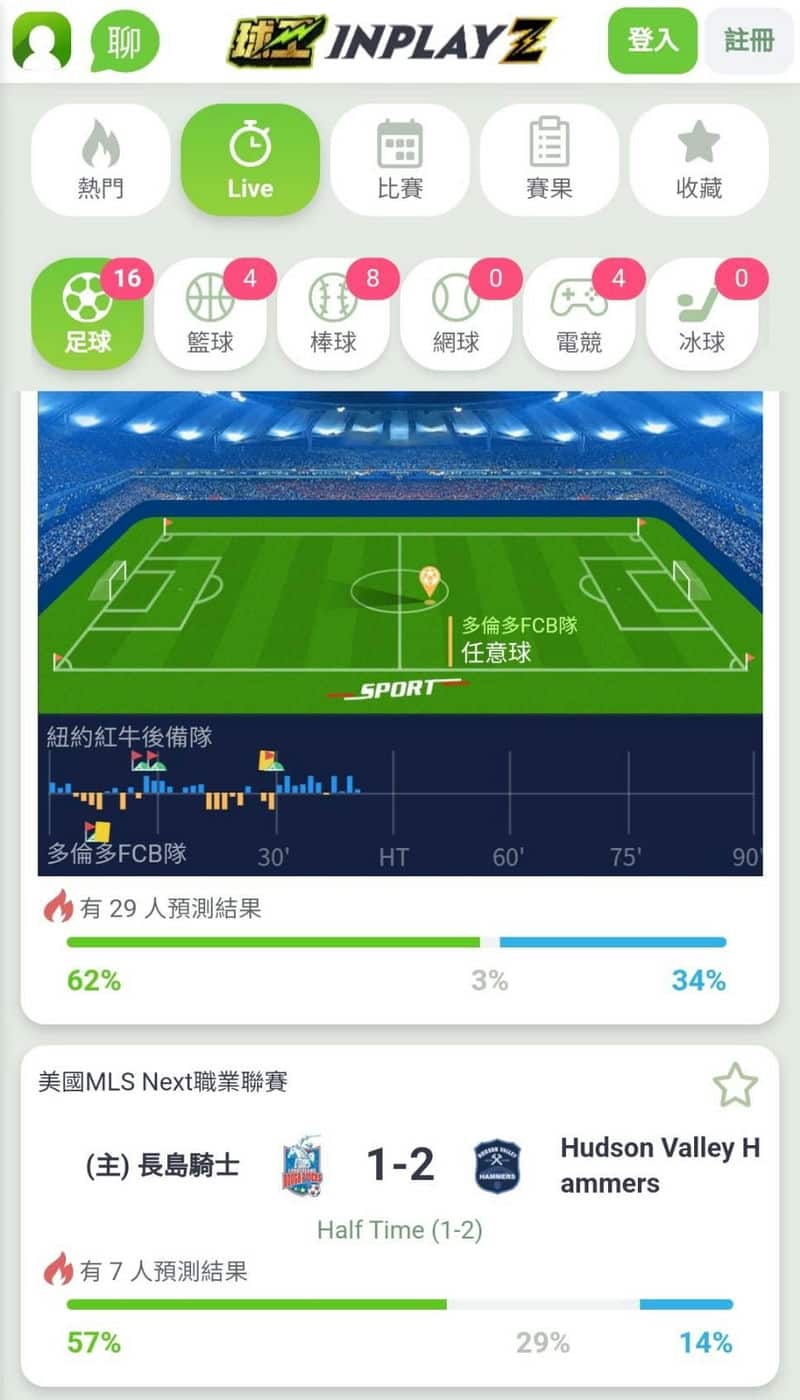Open the user profile avatar icon

click(x=42, y=41)
